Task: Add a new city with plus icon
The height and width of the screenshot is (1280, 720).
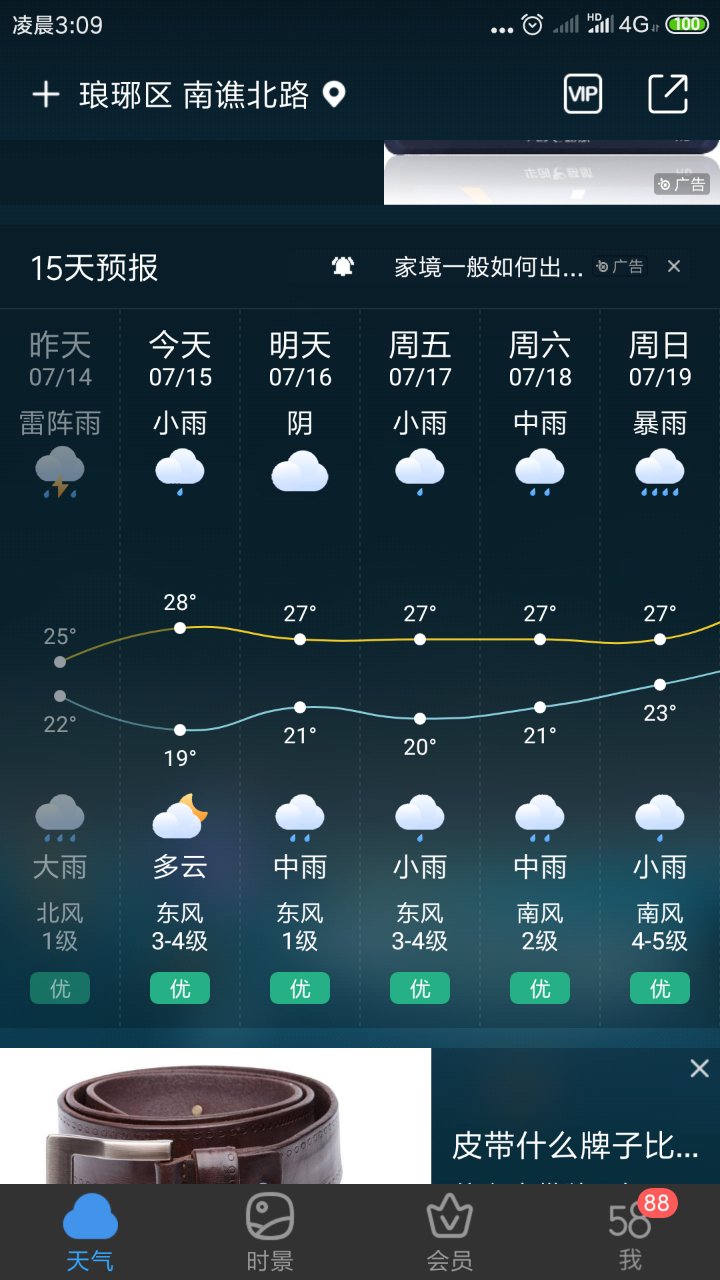Action: [45, 95]
